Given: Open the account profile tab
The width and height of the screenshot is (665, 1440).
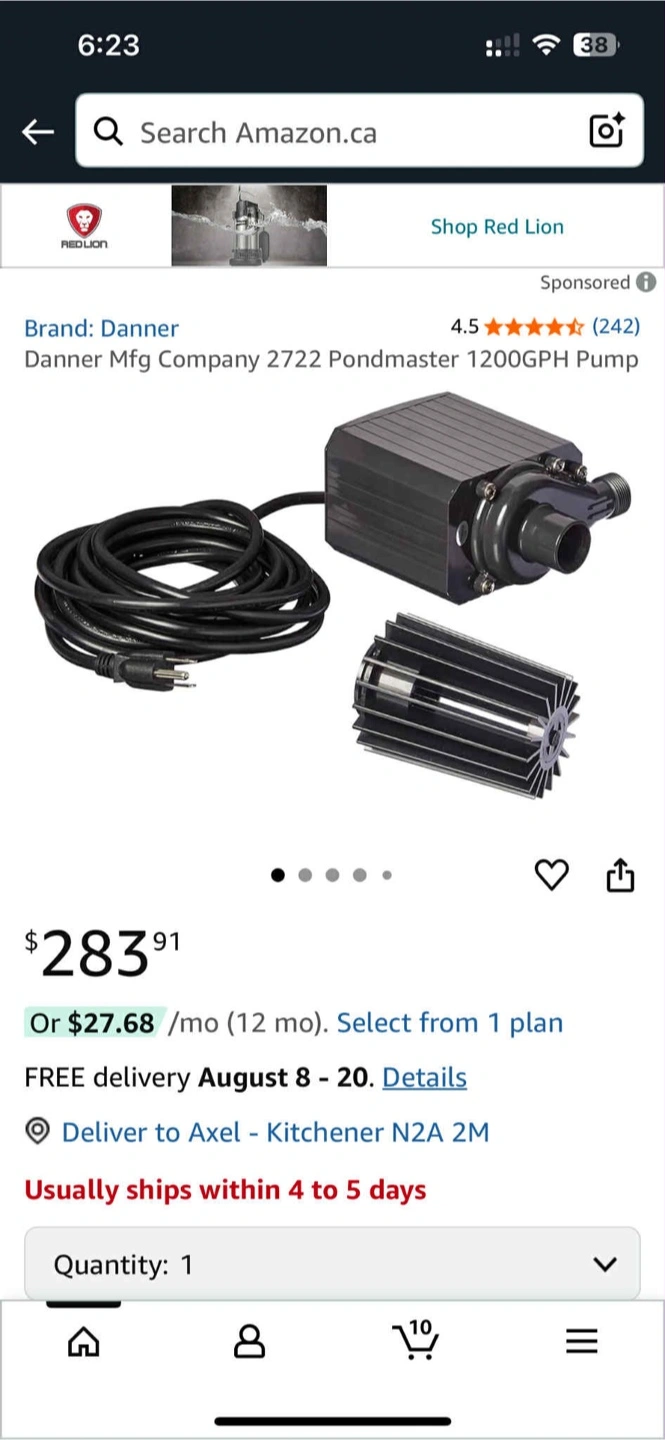Looking at the screenshot, I should pos(249,1341).
